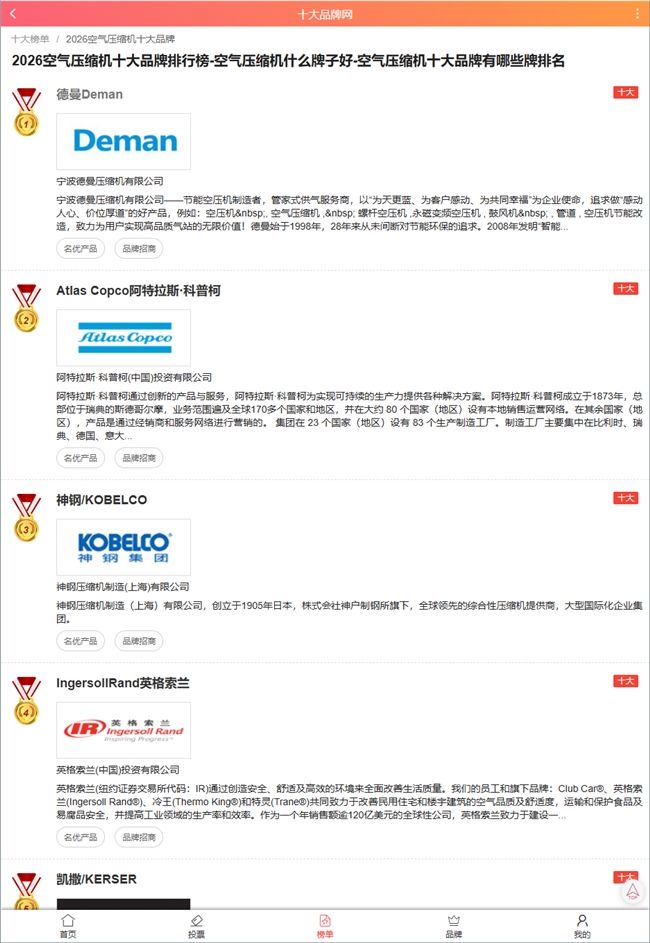Tap 名优产品 chip under Atlas Copco
Viewport: 650px width, 943px height.
pyautogui.click(x=81, y=458)
